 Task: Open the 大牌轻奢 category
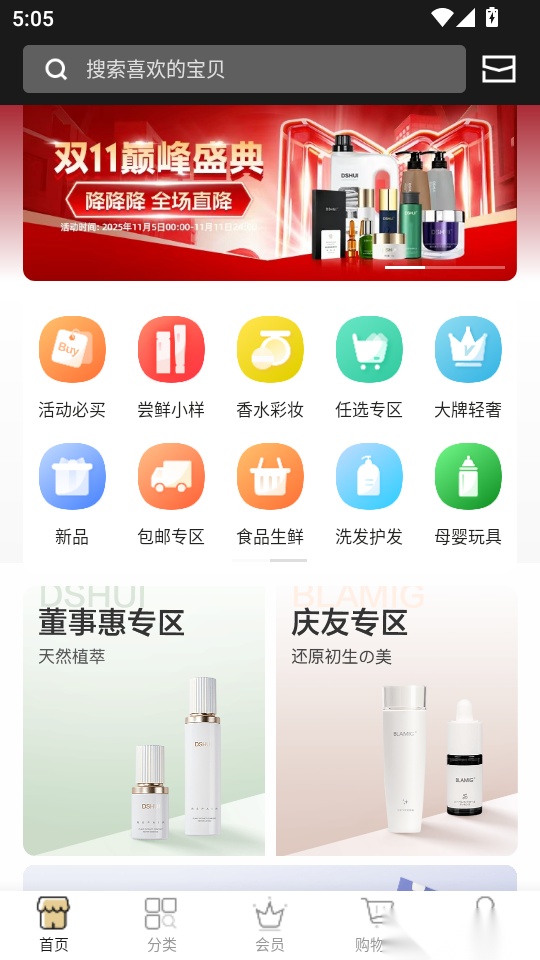pyautogui.click(x=468, y=367)
